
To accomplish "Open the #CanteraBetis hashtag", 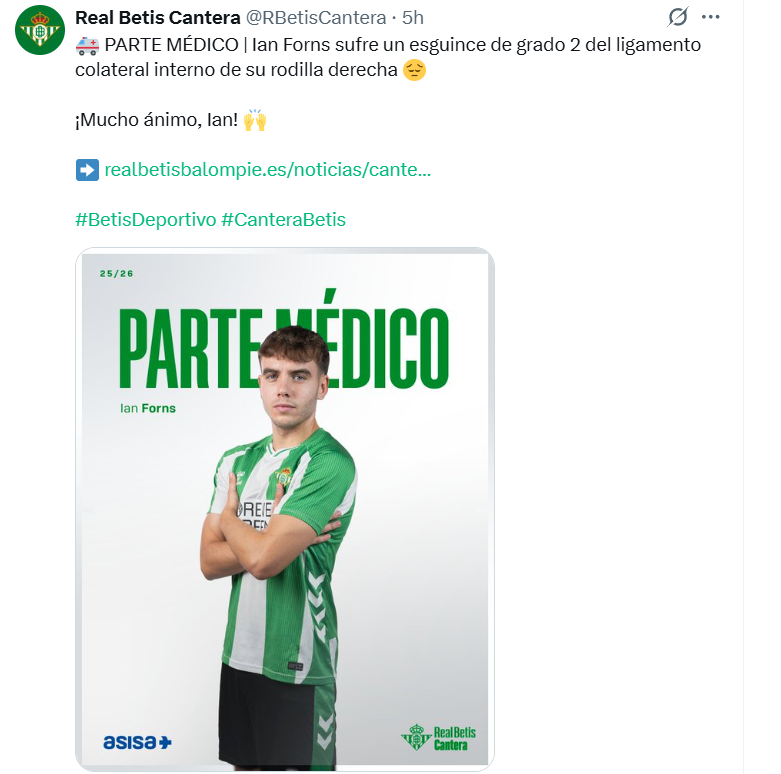I will tap(283, 219).
